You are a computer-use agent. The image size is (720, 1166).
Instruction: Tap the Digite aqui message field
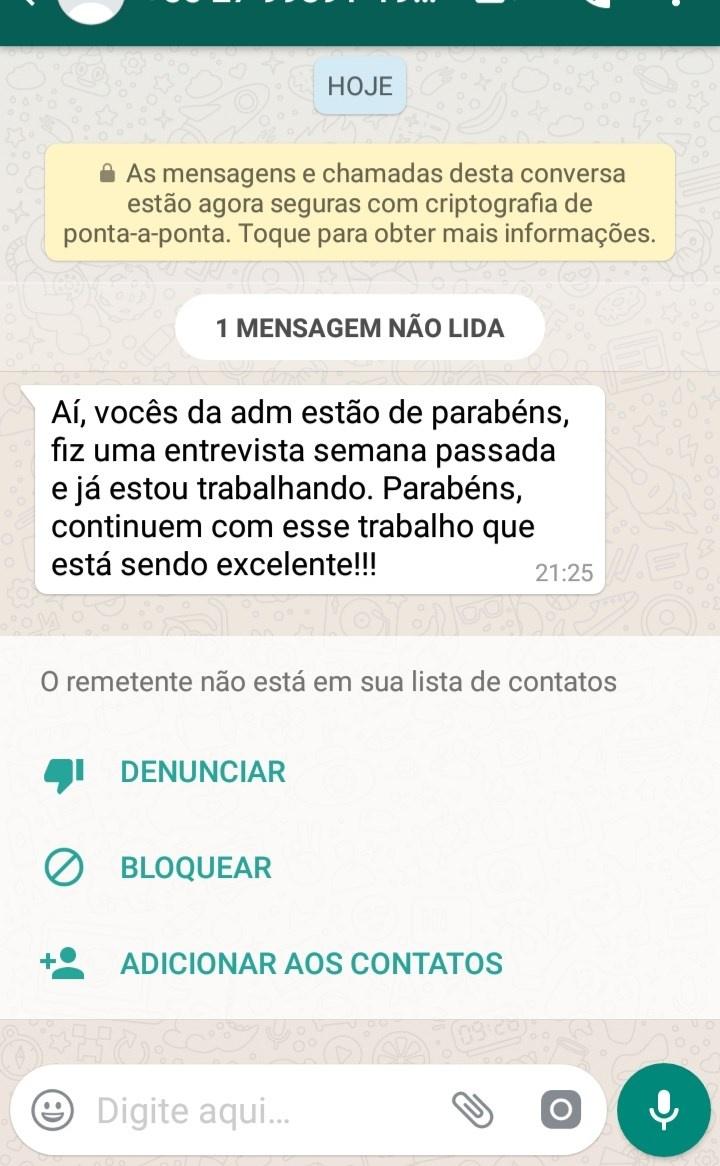(260, 1111)
